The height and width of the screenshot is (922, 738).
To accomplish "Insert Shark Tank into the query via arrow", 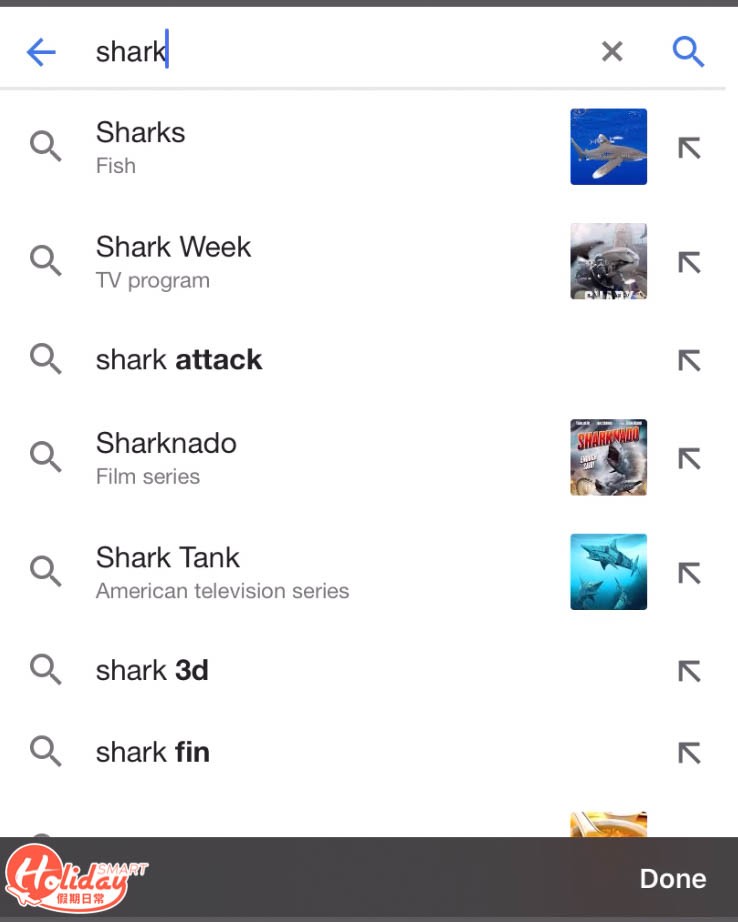I will [x=689, y=572].
